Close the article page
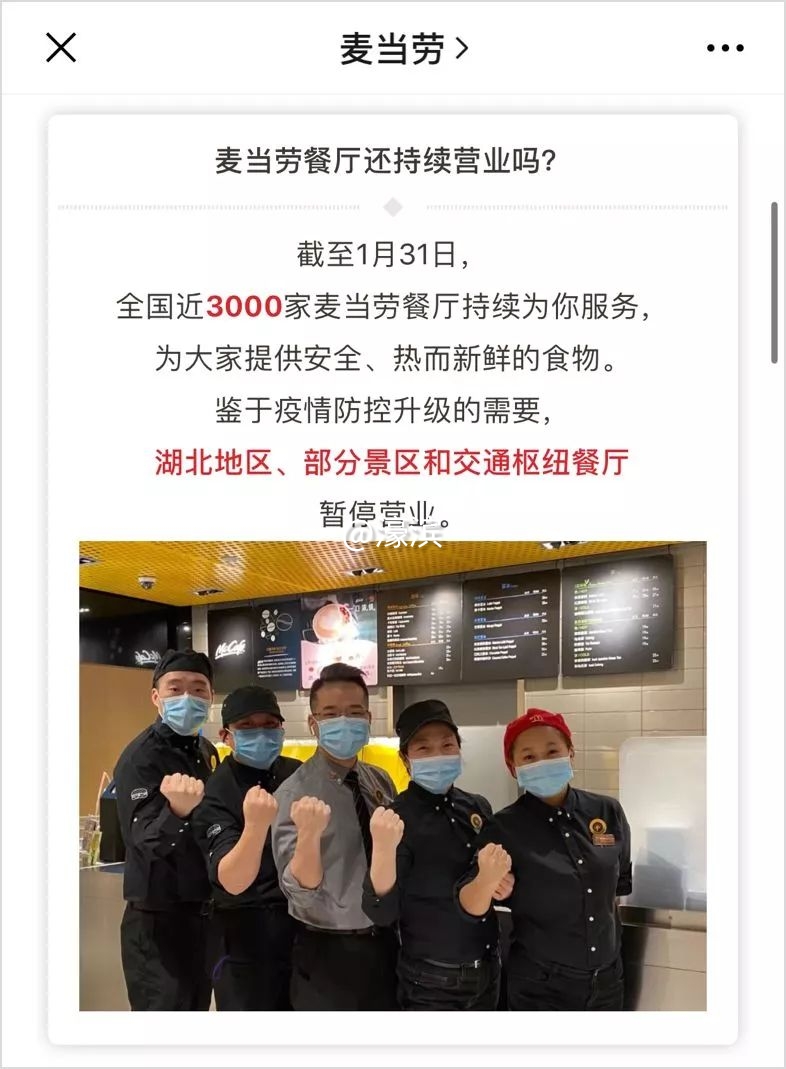The width and height of the screenshot is (786, 1069). click(61, 47)
